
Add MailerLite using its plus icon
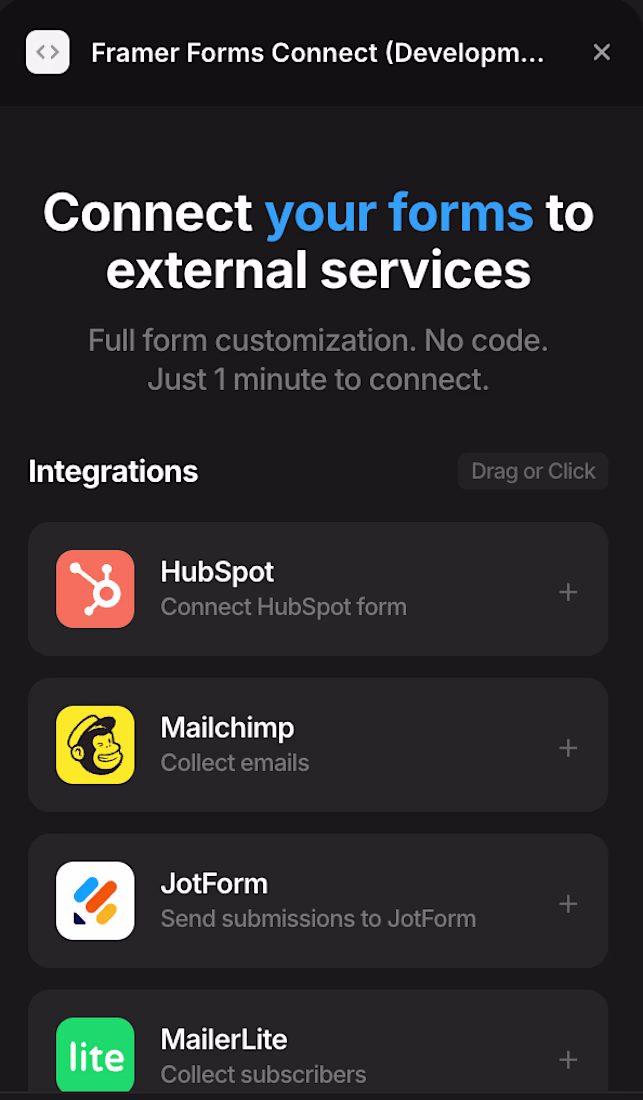568,1060
